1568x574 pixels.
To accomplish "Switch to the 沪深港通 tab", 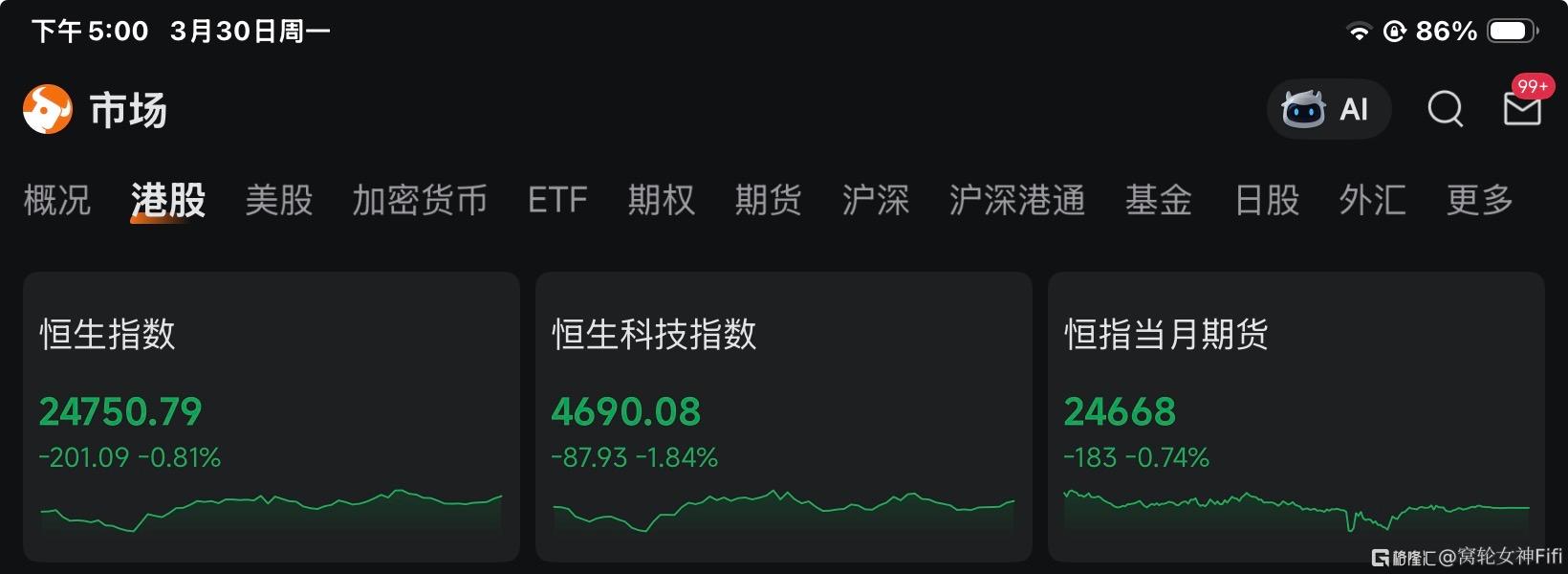I will (x=1017, y=200).
